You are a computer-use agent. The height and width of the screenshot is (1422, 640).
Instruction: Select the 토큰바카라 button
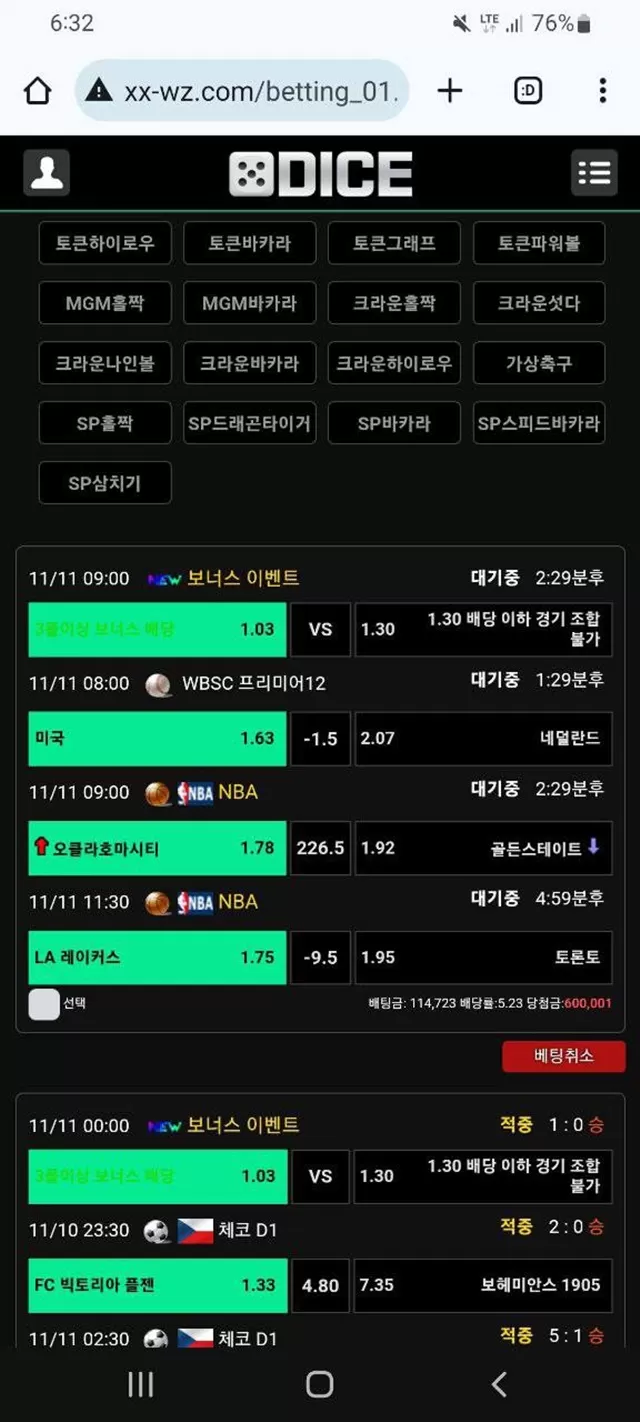(x=250, y=243)
